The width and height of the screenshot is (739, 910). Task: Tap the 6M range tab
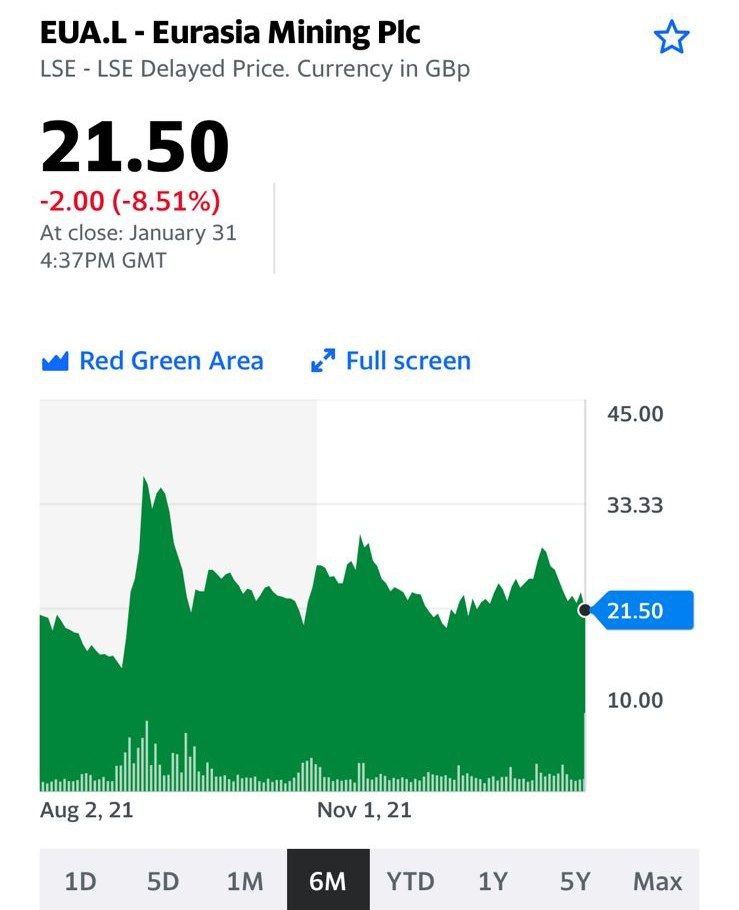[x=327, y=881]
